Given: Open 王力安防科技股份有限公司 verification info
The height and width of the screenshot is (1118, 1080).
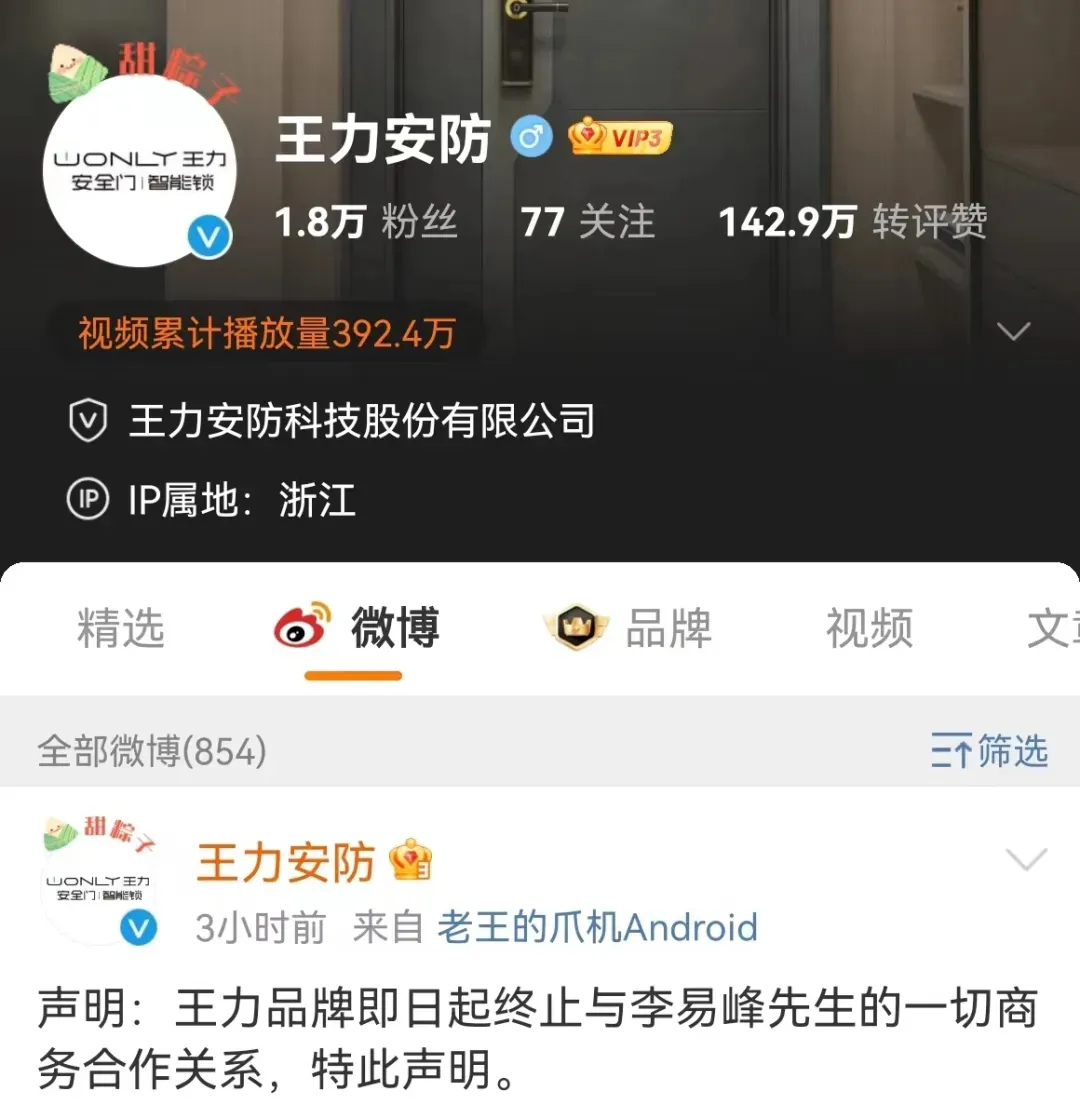Looking at the screenshot, I should 361,421.
